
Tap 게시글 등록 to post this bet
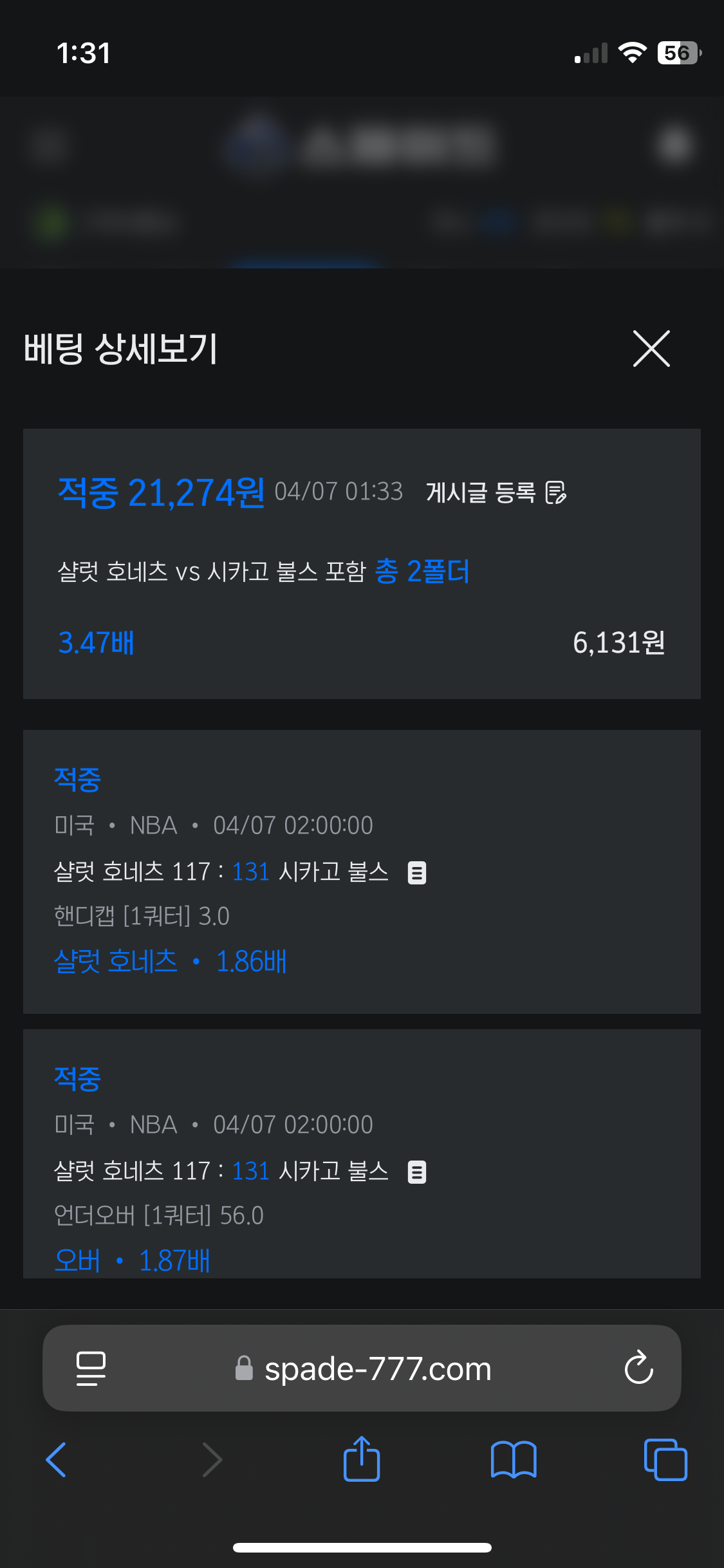click(x=496, y=492)
